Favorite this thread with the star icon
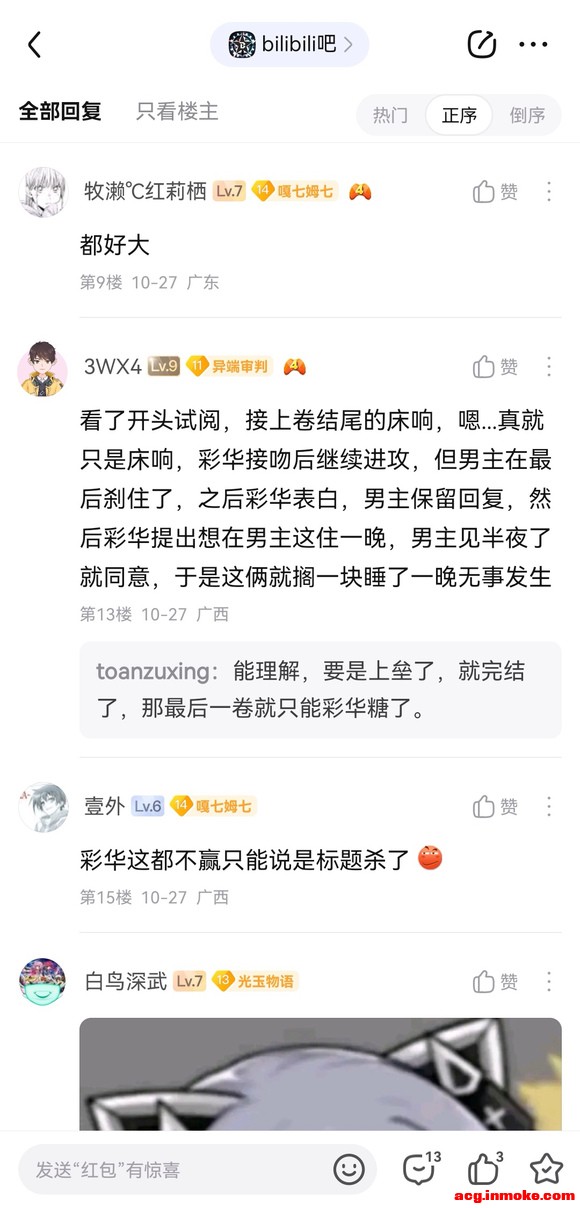 (546, 1168)
